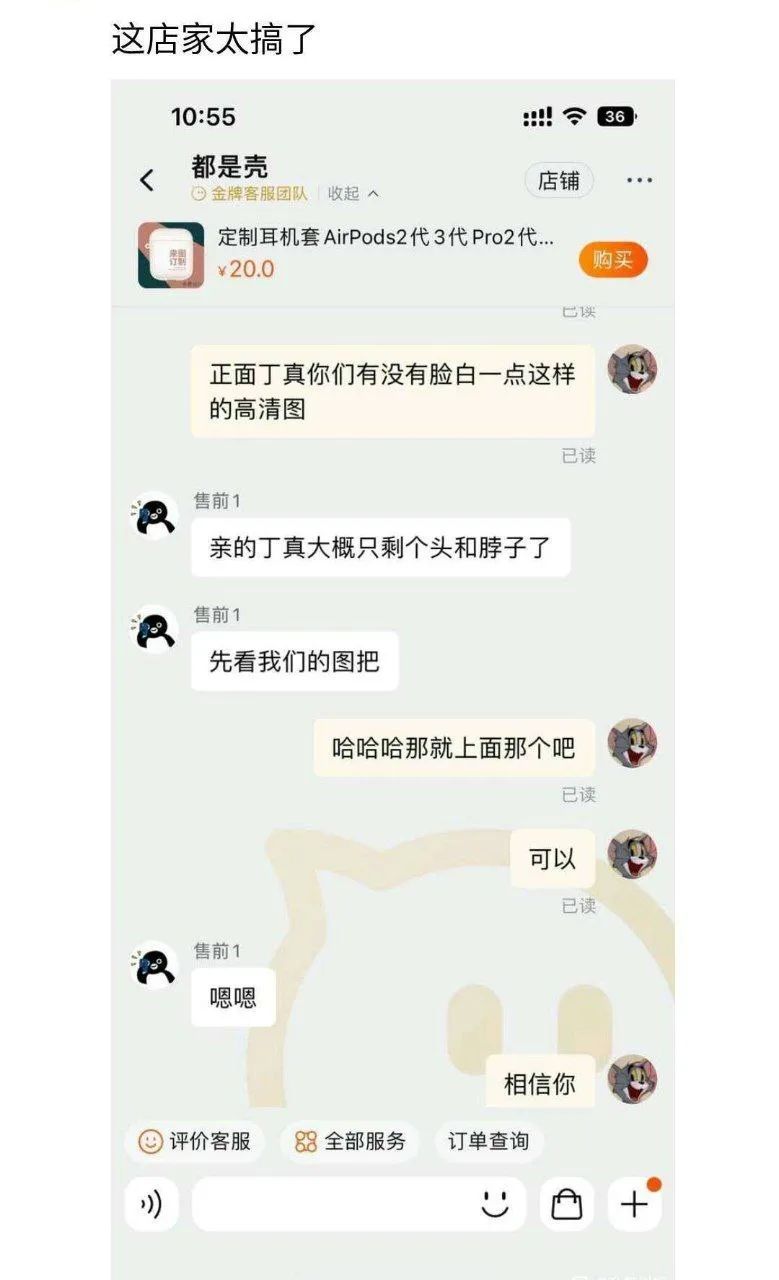Viewport: 779px width, 1280px height.
Task: Check 订单查询
Action: point(488,1141)
